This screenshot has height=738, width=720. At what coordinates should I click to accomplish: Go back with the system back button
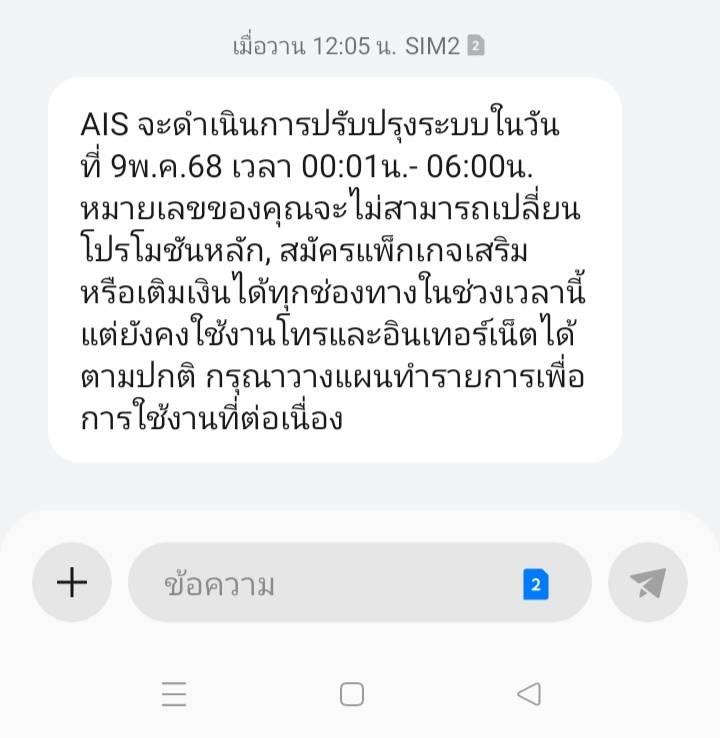[x=529, y=694]
